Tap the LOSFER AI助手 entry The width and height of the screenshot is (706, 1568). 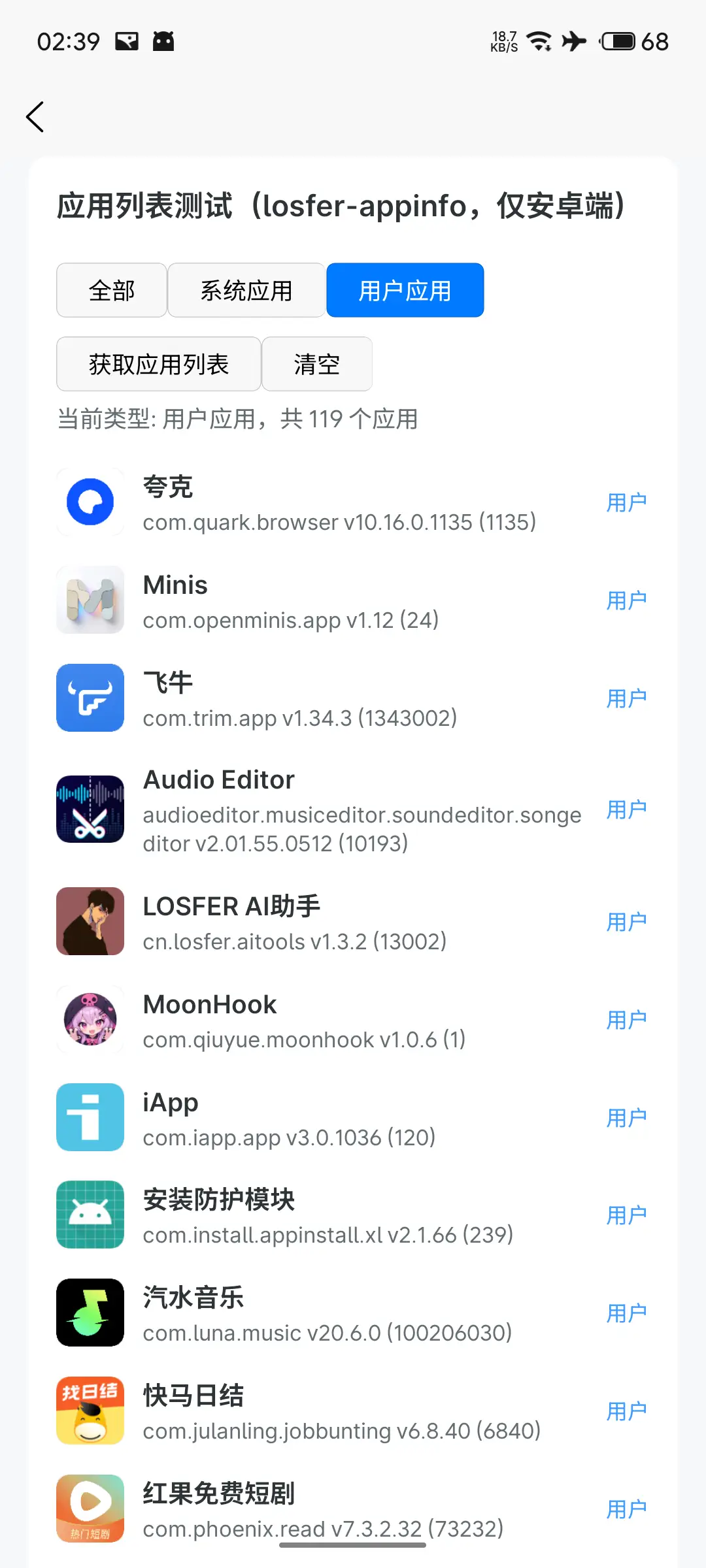353,922
